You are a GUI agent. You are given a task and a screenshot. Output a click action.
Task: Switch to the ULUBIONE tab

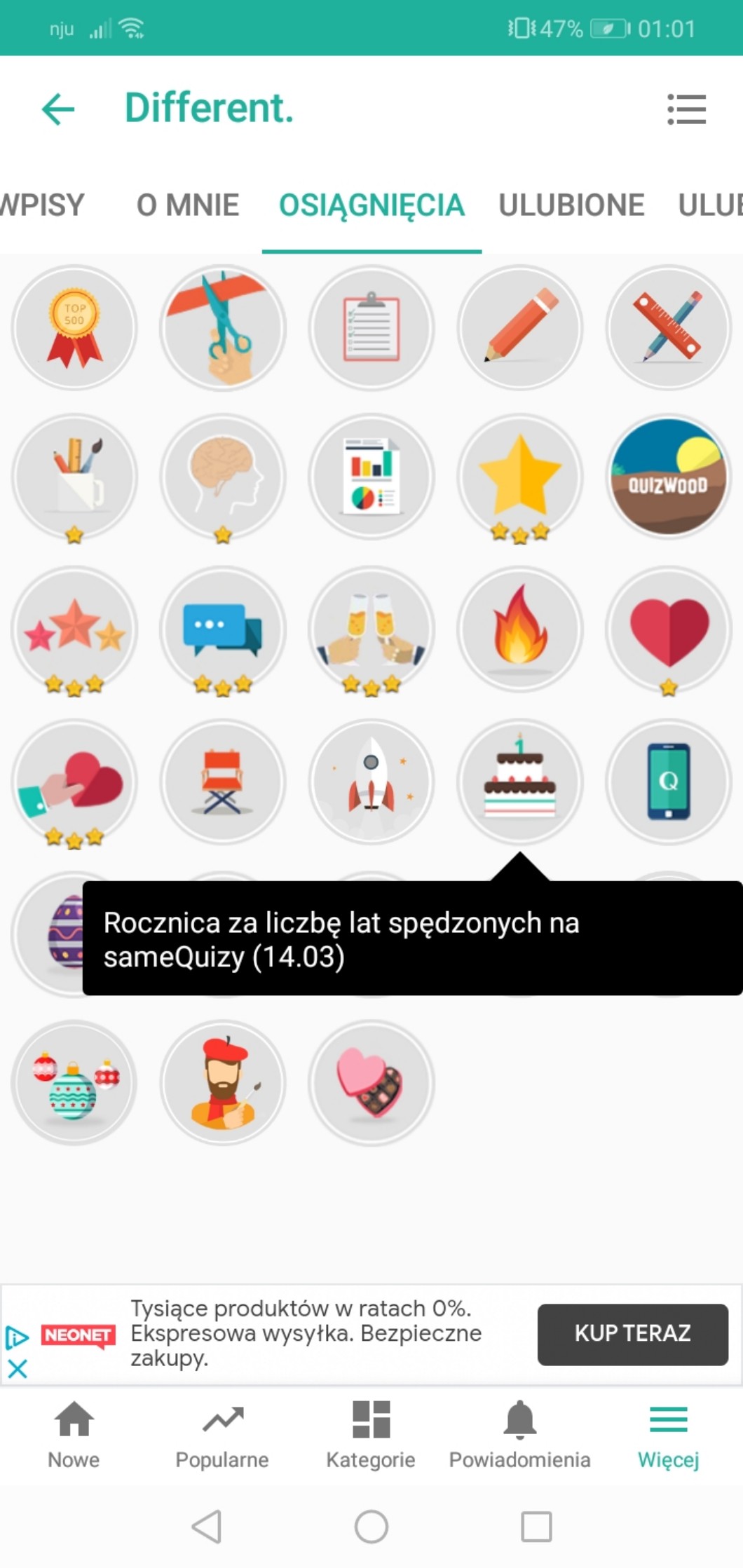click(571, 205)
